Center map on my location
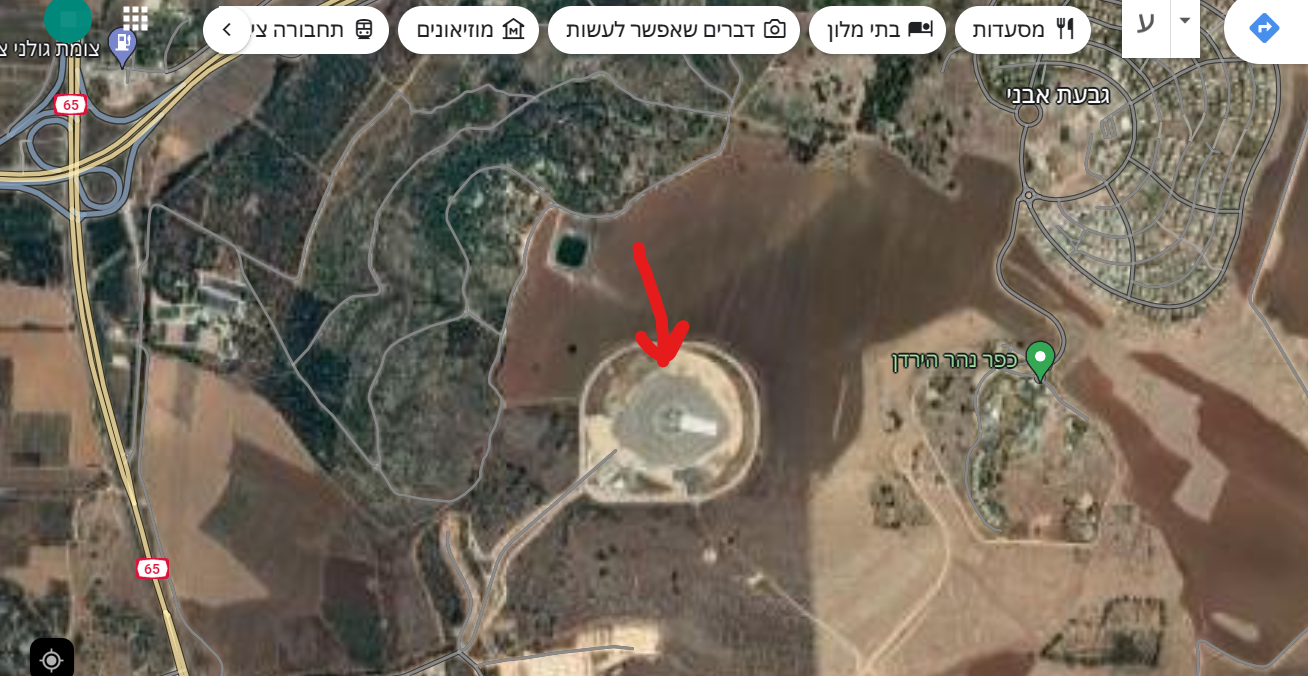The height and width of the screenshot is (676, 1308). 52,659
